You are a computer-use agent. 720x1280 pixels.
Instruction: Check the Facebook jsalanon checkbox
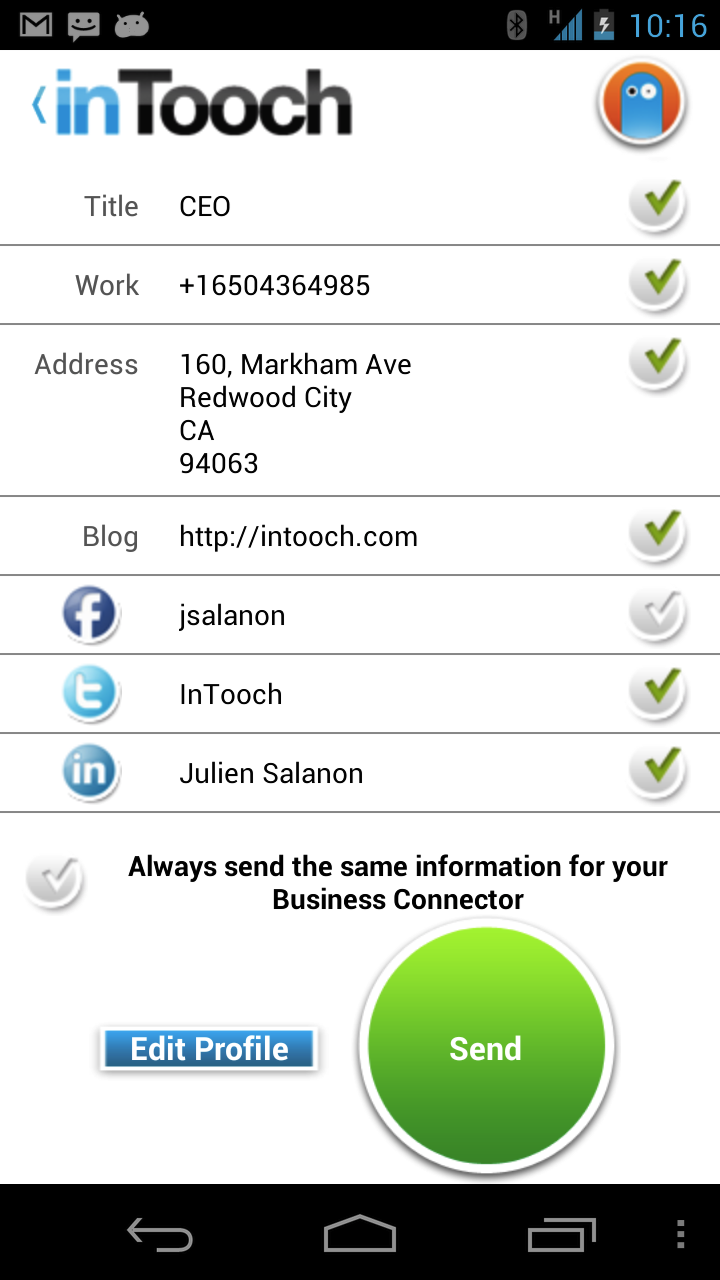[657, 614]
